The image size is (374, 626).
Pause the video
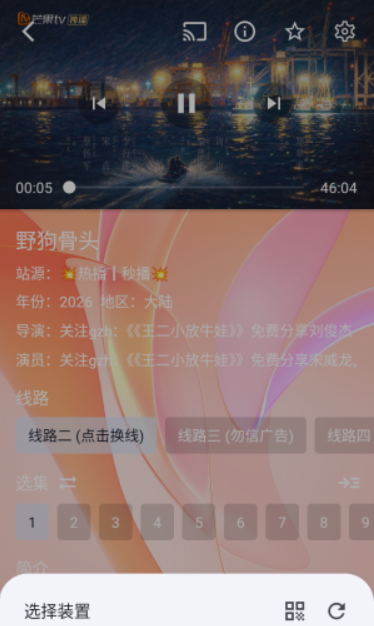[186, 103]
